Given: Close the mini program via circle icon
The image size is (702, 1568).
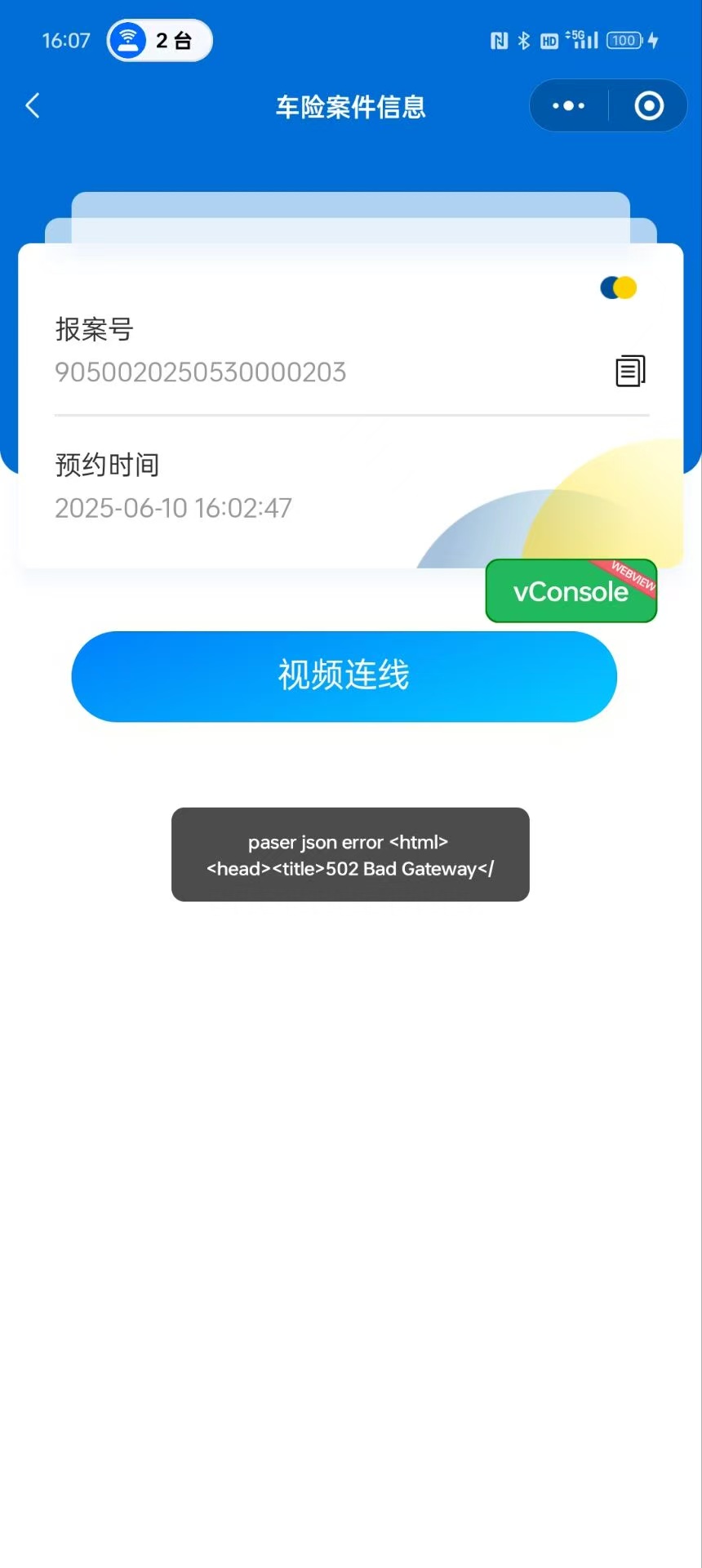Looking at the screenshot, I should pyautogui.click(x=649, y=105).
